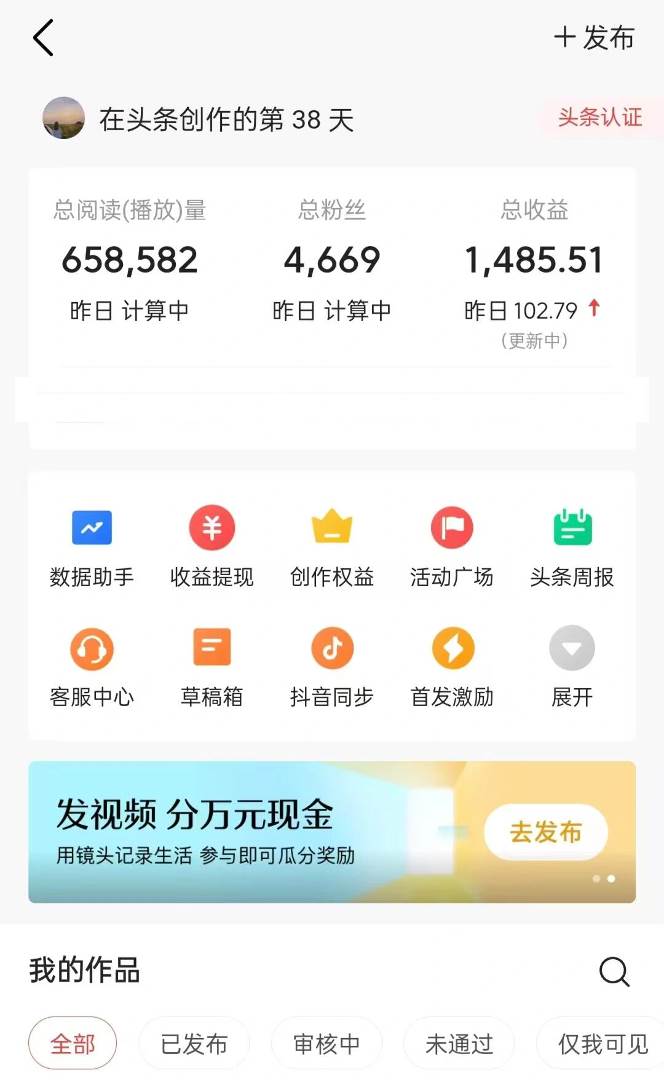The height and width of the screenshot is (1080, 664).
Task: Tap 去发布 on the video banner
Action: pyautogui.click(x=545, y=832)
